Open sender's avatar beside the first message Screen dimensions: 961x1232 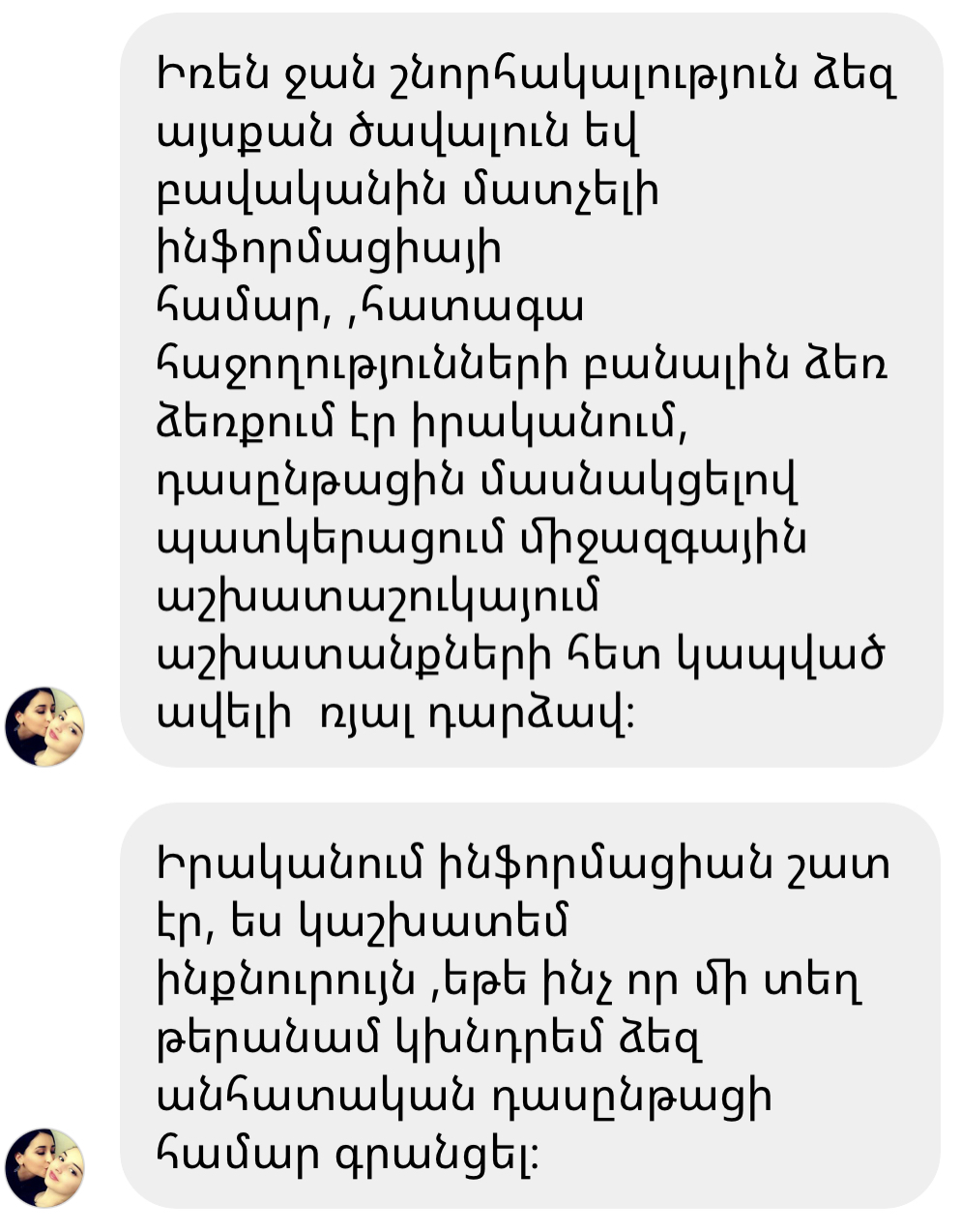tap(44, 726)
